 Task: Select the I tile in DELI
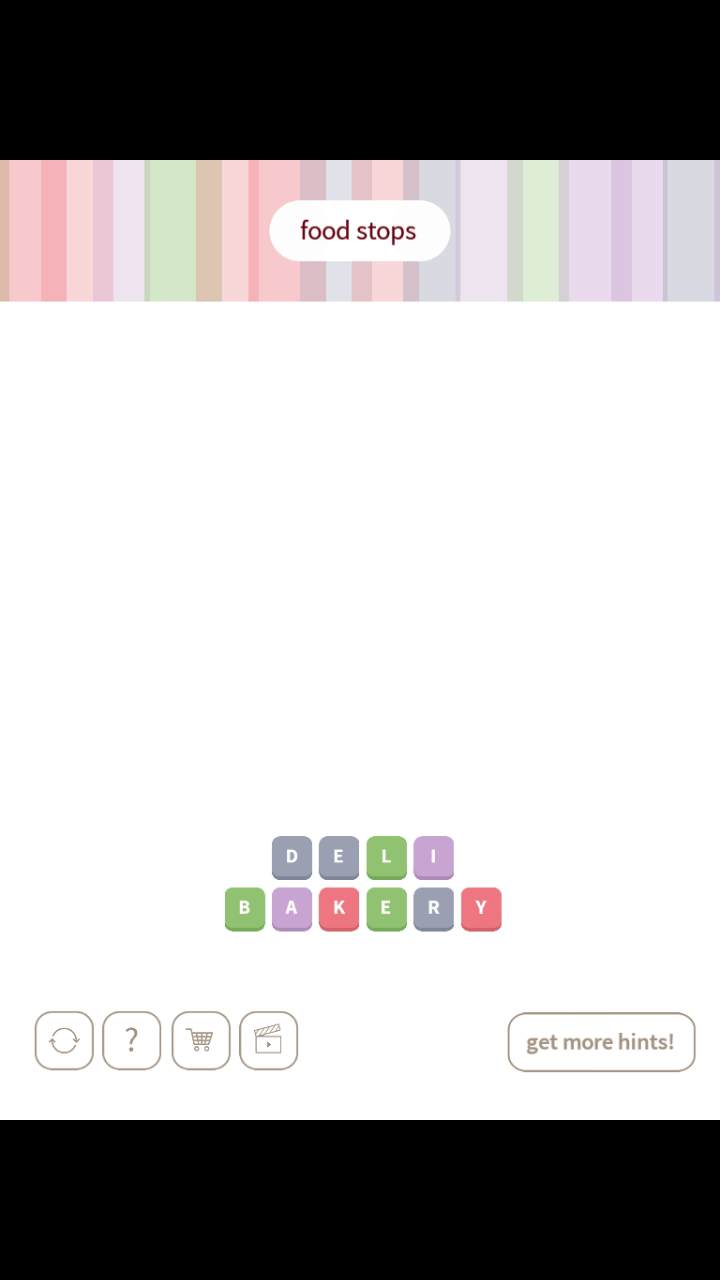pos(433,856)
